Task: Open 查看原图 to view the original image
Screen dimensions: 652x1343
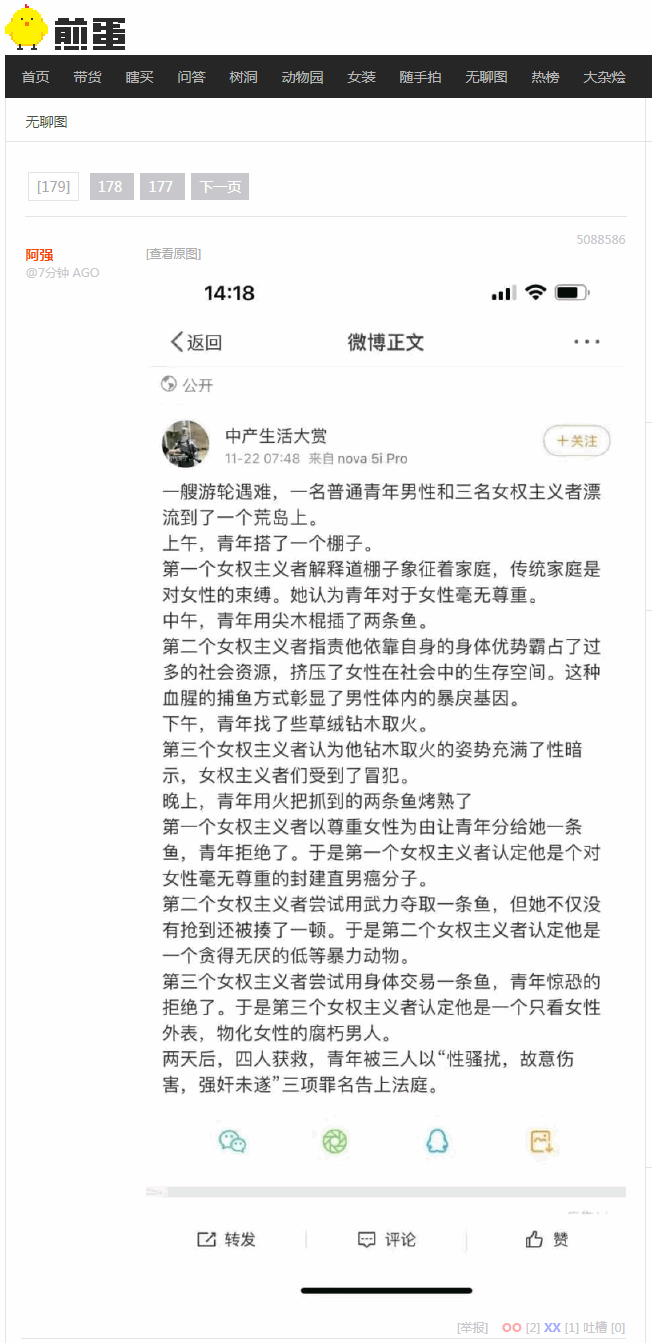Action: point(173,254)
